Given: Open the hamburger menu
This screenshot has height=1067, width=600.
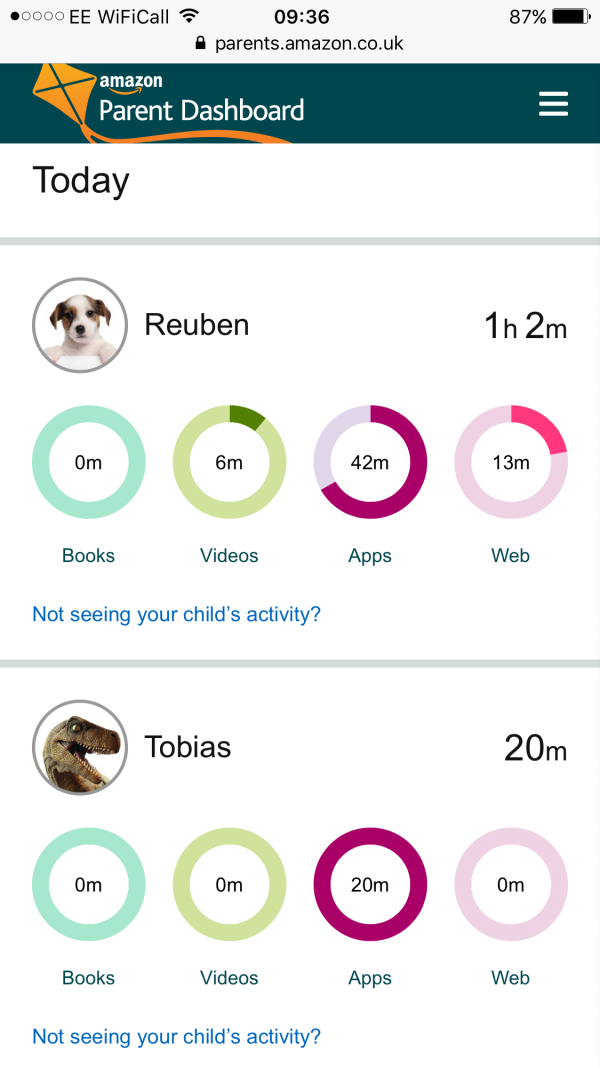Looking at the screenshot, I should [553, 104].
